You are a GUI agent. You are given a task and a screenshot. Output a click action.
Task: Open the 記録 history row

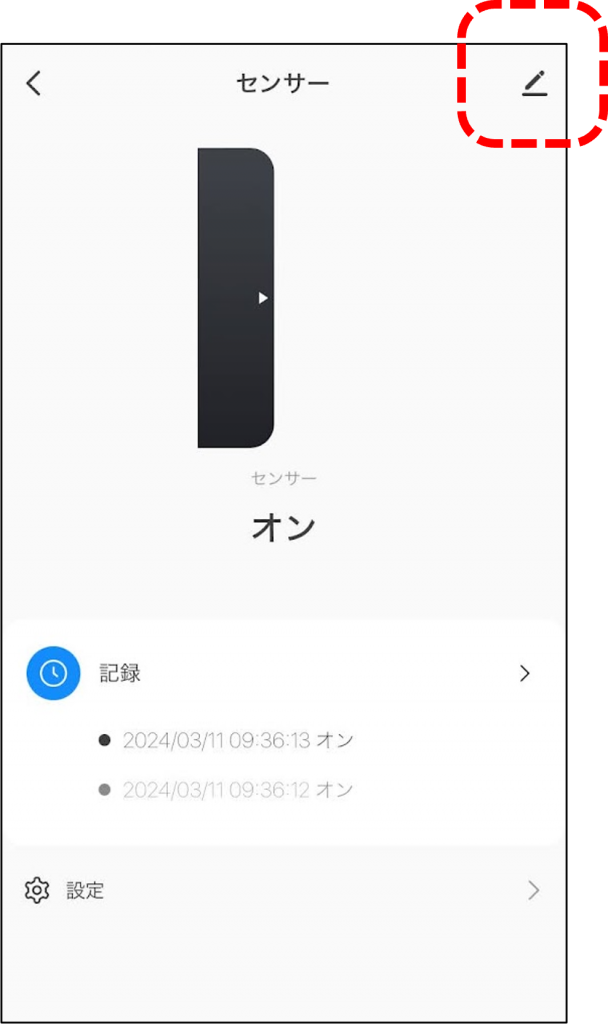[280, 673]
